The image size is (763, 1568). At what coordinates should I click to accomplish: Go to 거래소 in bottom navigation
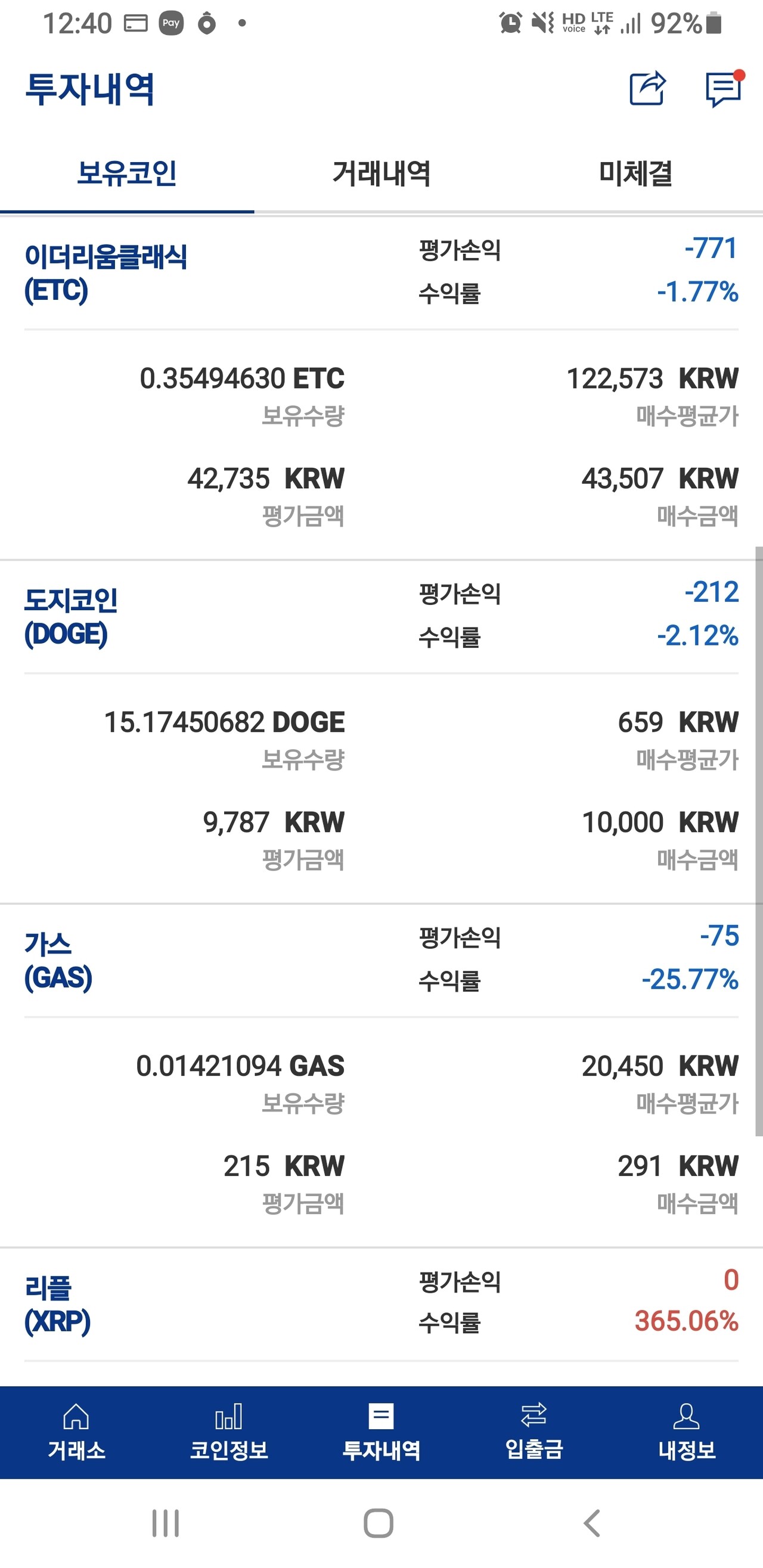tap(76, 1432)
